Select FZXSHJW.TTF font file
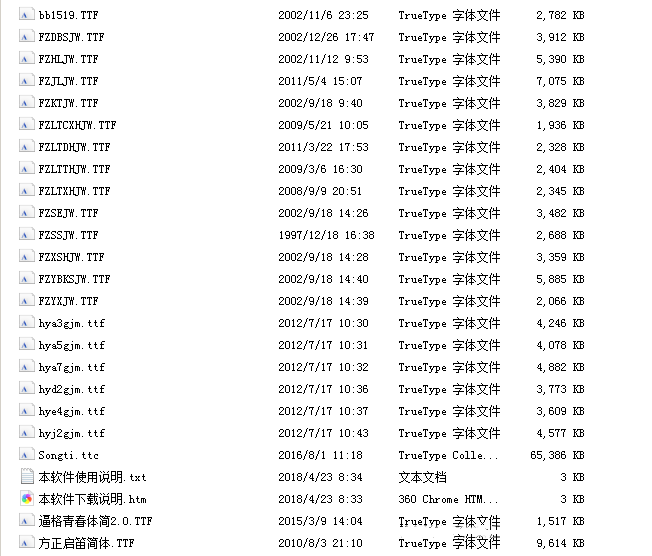 pos(70,257)
